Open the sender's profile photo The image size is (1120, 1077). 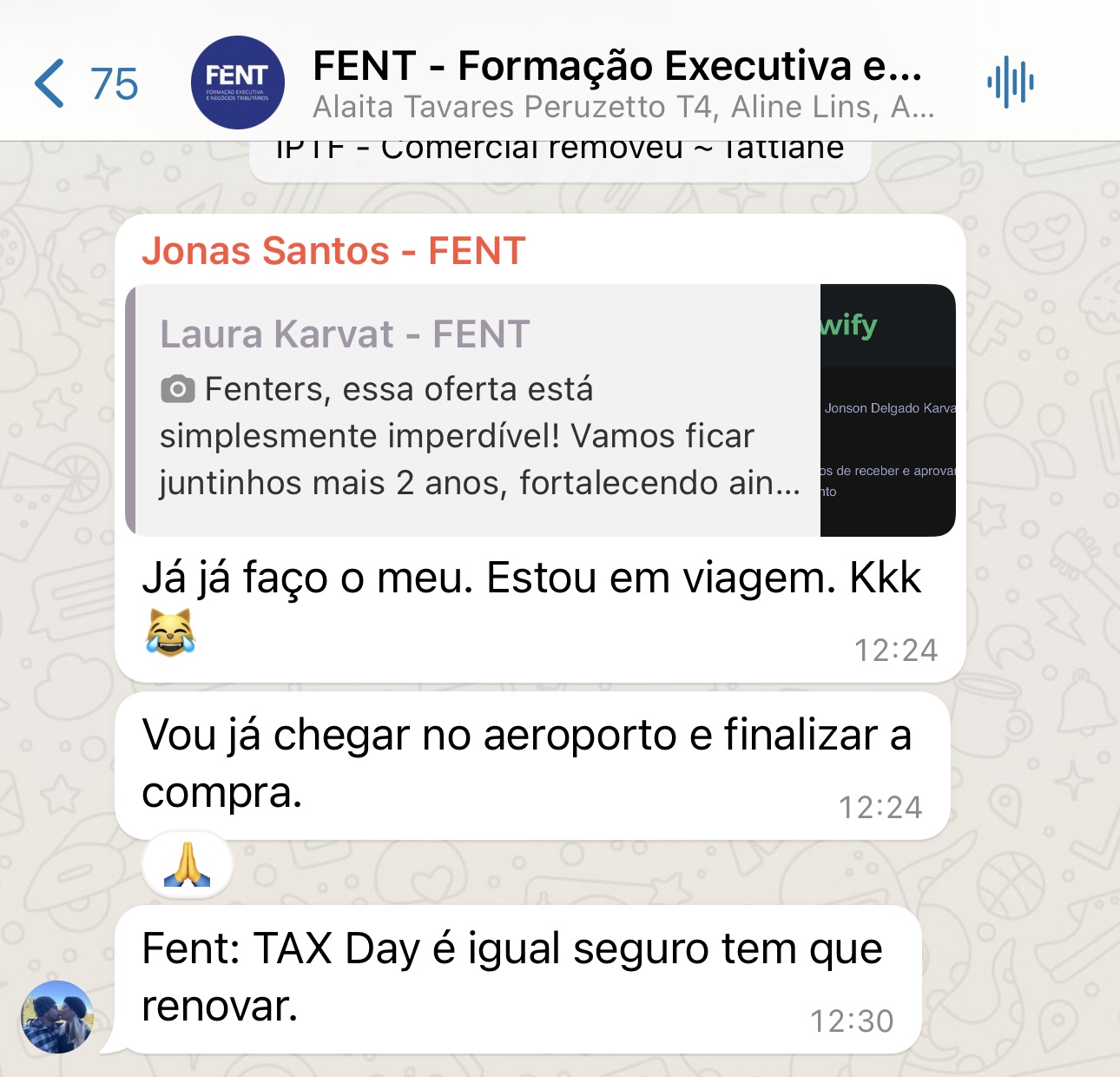(x=58, y=1017)
